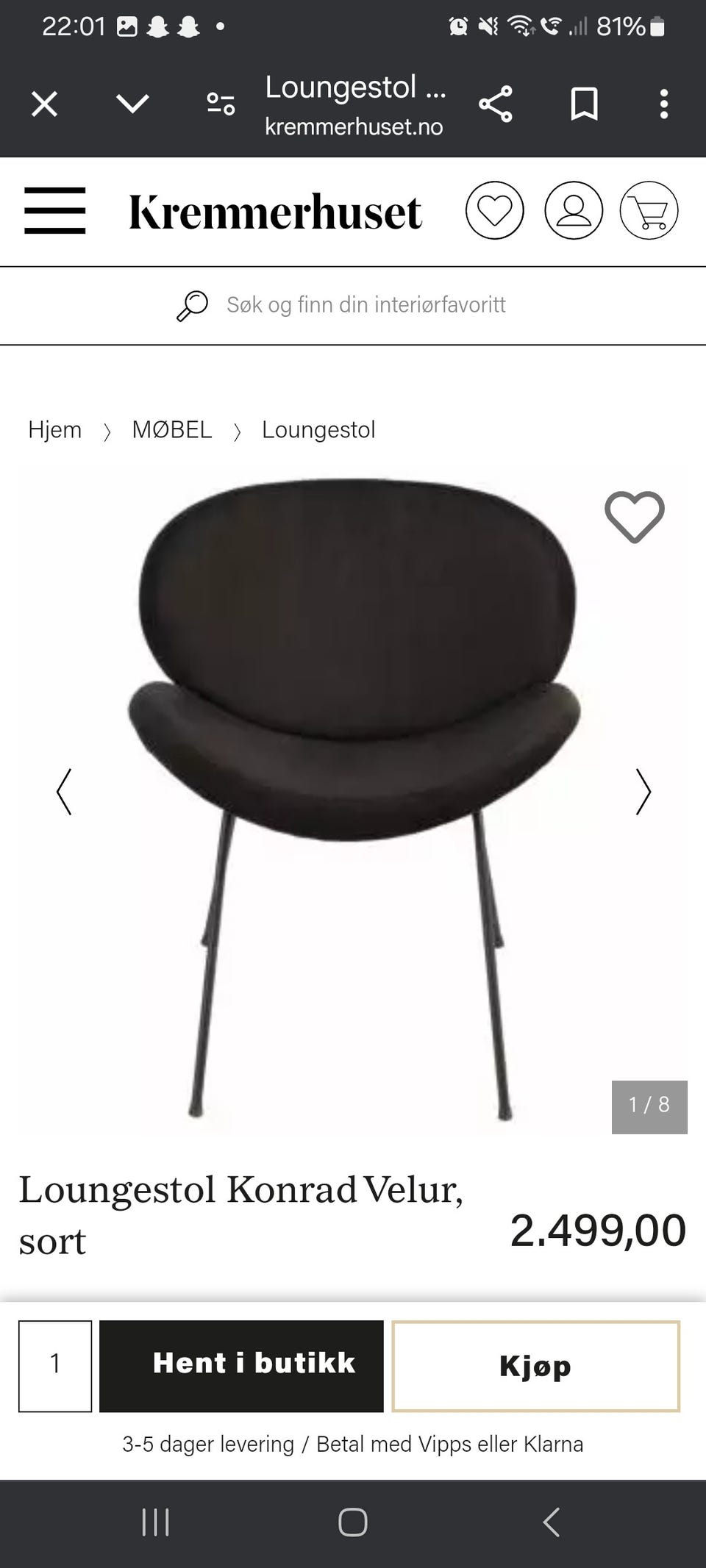Close the browser custom tab
This screenshot has width=706, height=1568.
(x=44, y=104)
